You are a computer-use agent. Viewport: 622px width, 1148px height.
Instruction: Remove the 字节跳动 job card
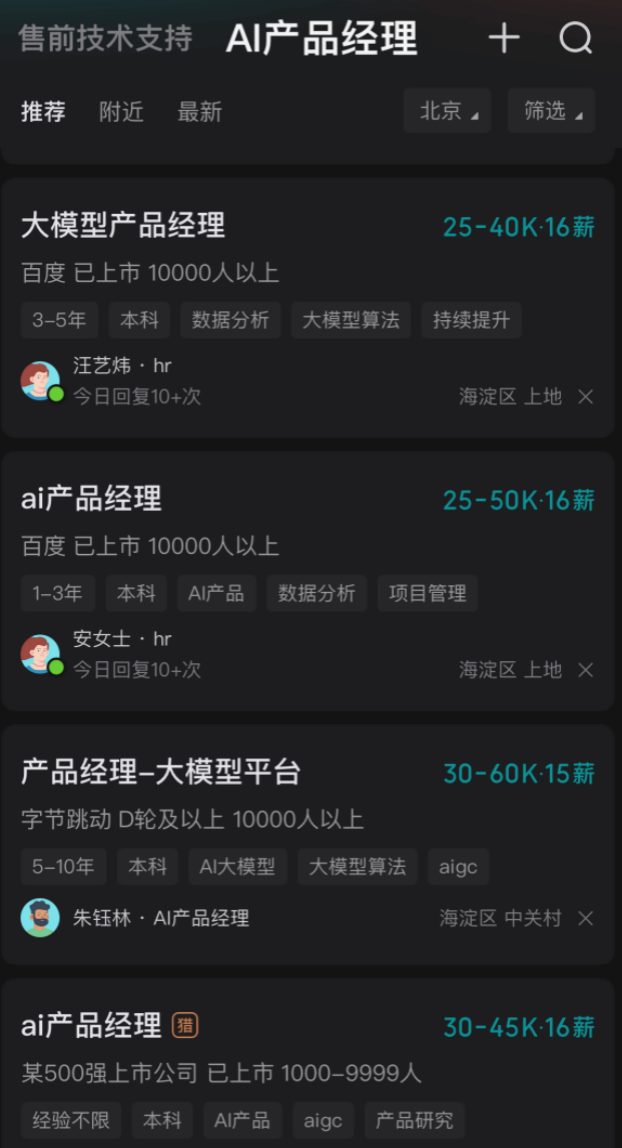click(586, 918)
